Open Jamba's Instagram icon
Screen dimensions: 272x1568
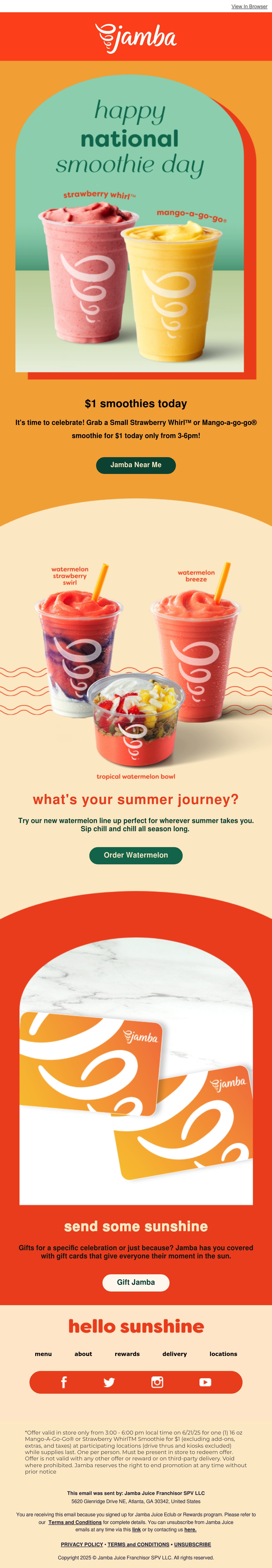tap(157, 1382)
